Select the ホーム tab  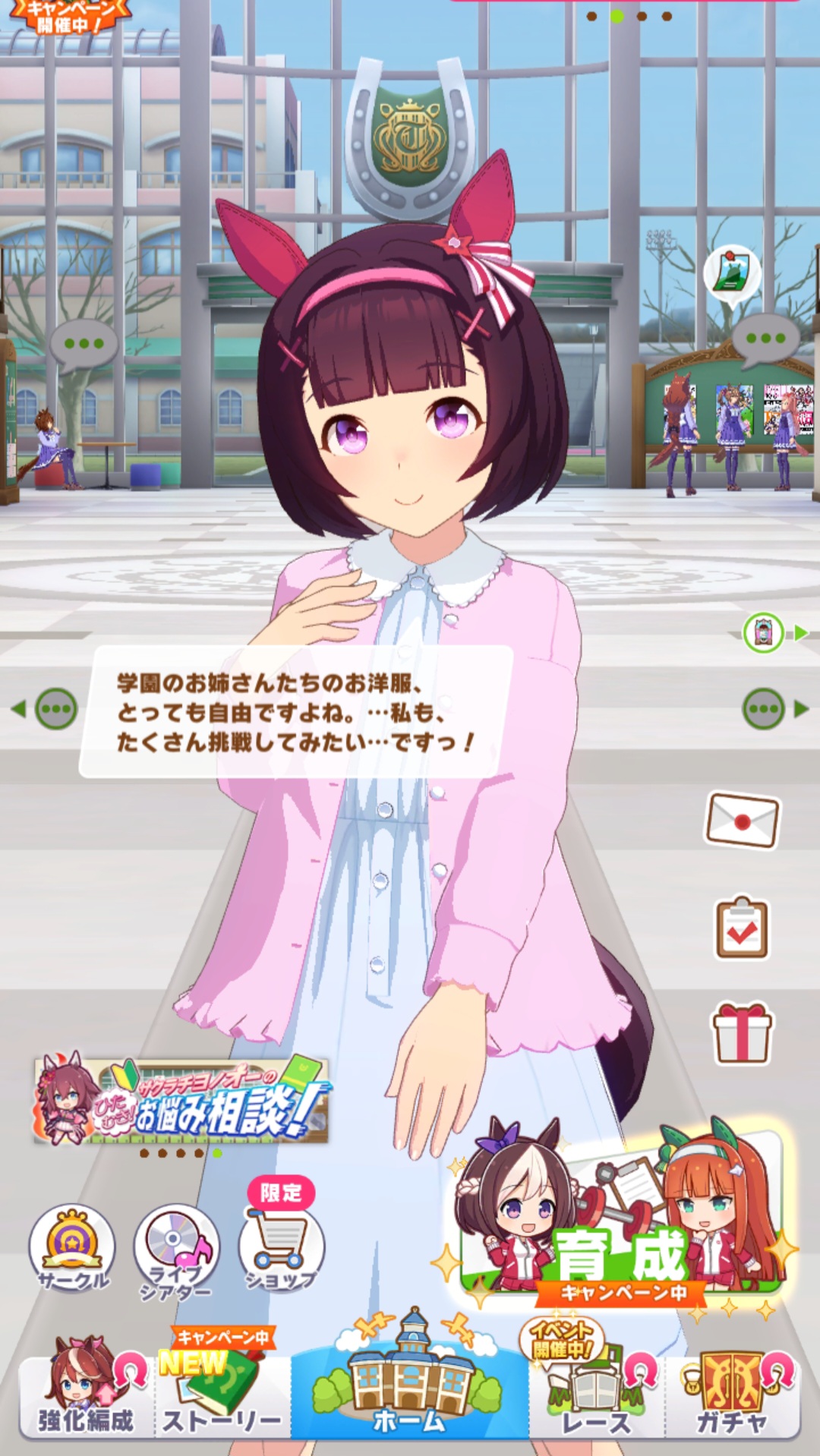(409, 1388)
